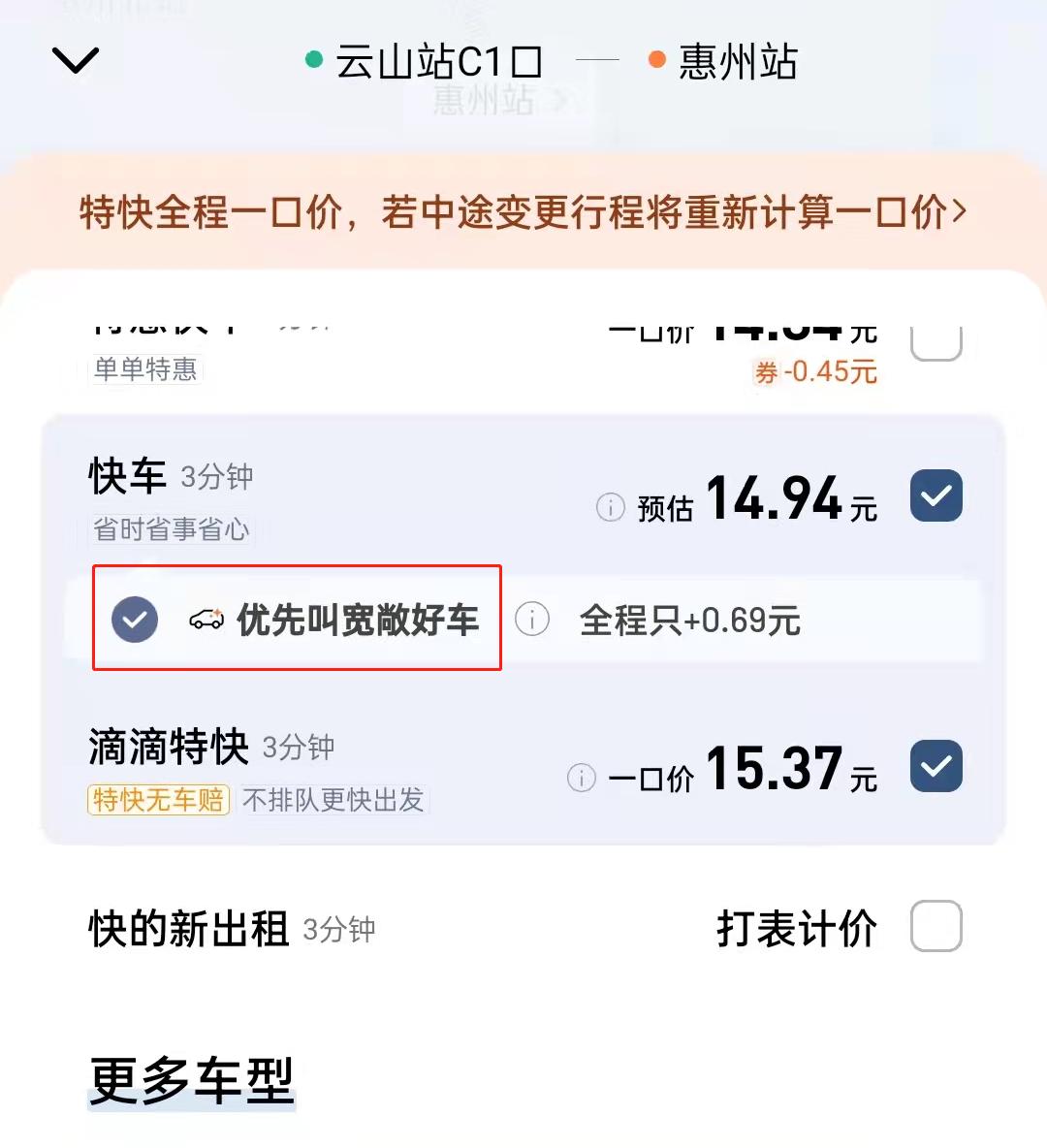View 滴滴特快 fixed price details
Image resolution: width=1047 pixels, height=1148 pixels.
click(581, 778)
